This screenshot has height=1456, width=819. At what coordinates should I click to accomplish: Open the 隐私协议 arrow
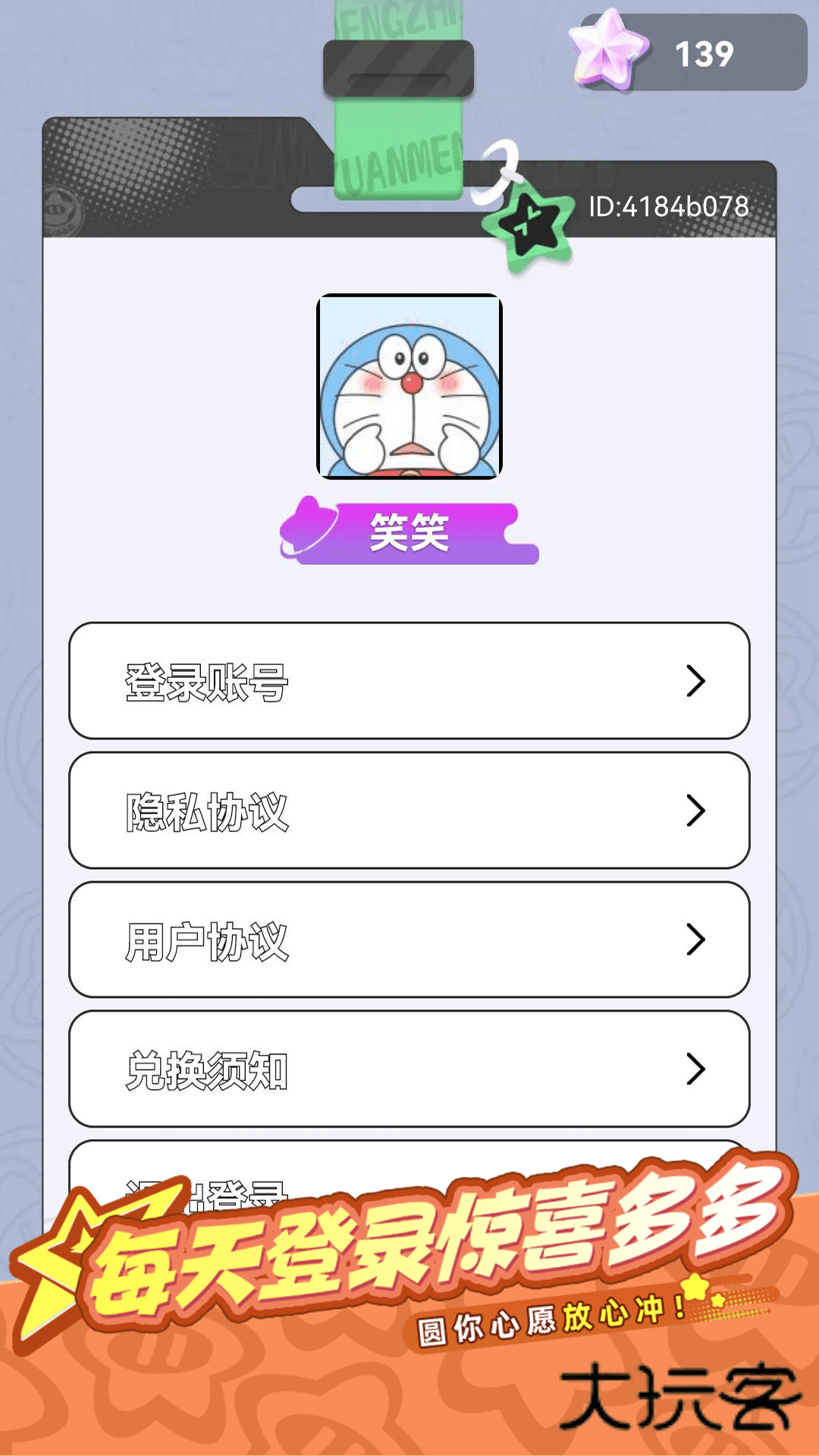[x=695, y=811]
